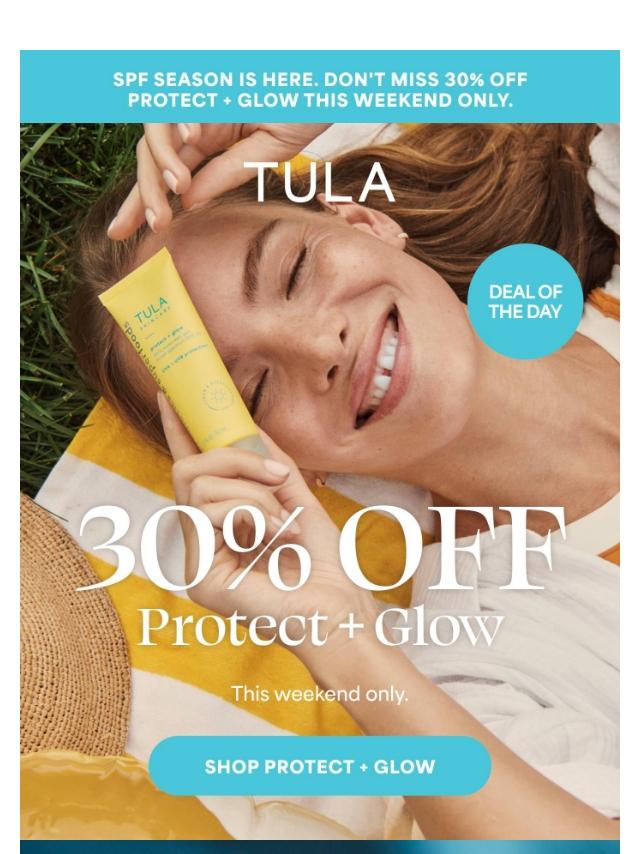640x854 pixels.
Task: Open the SPF season 30% off banner
Action: click(x=320, y=87)
